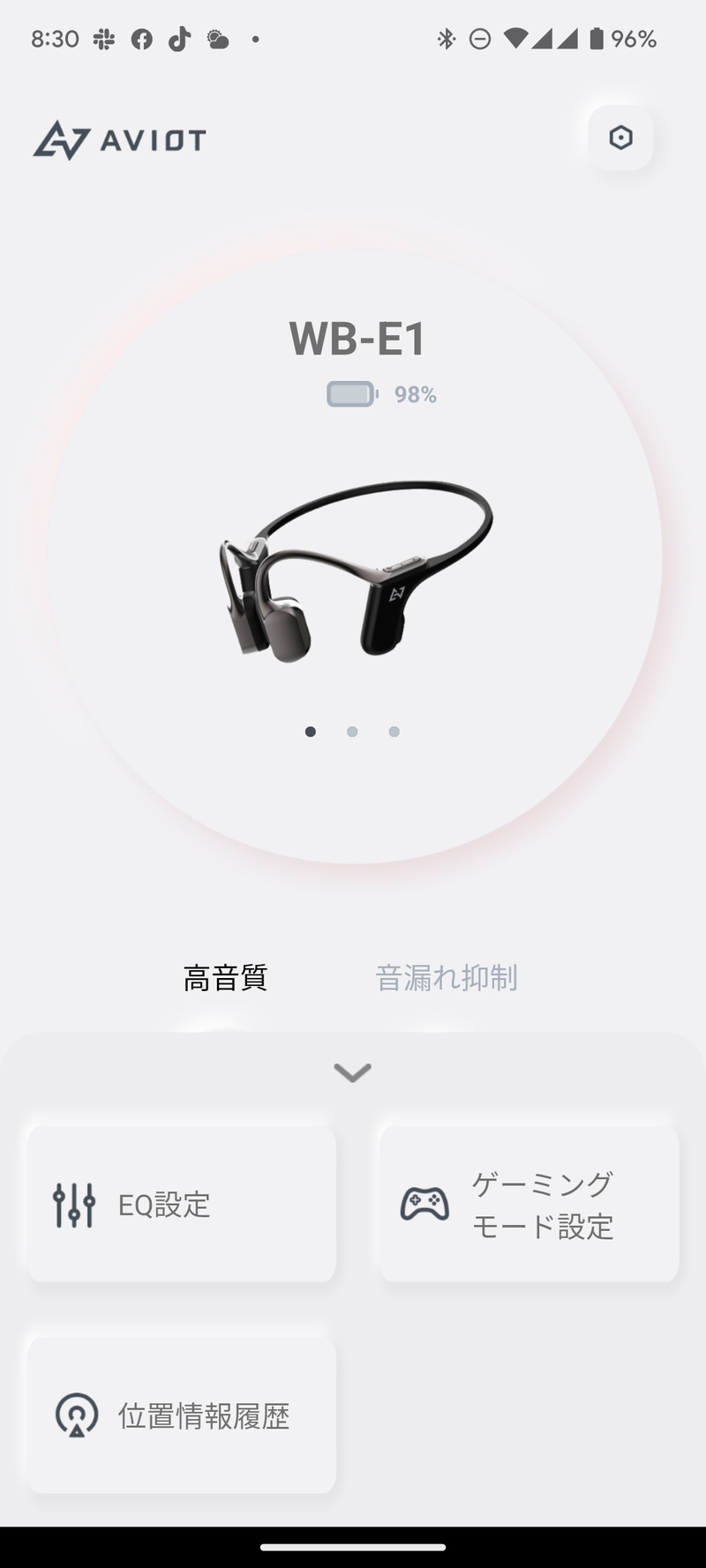706x1568 pixels.
Task: Jump to the third page indicator dot
Action: coord(394,732)
